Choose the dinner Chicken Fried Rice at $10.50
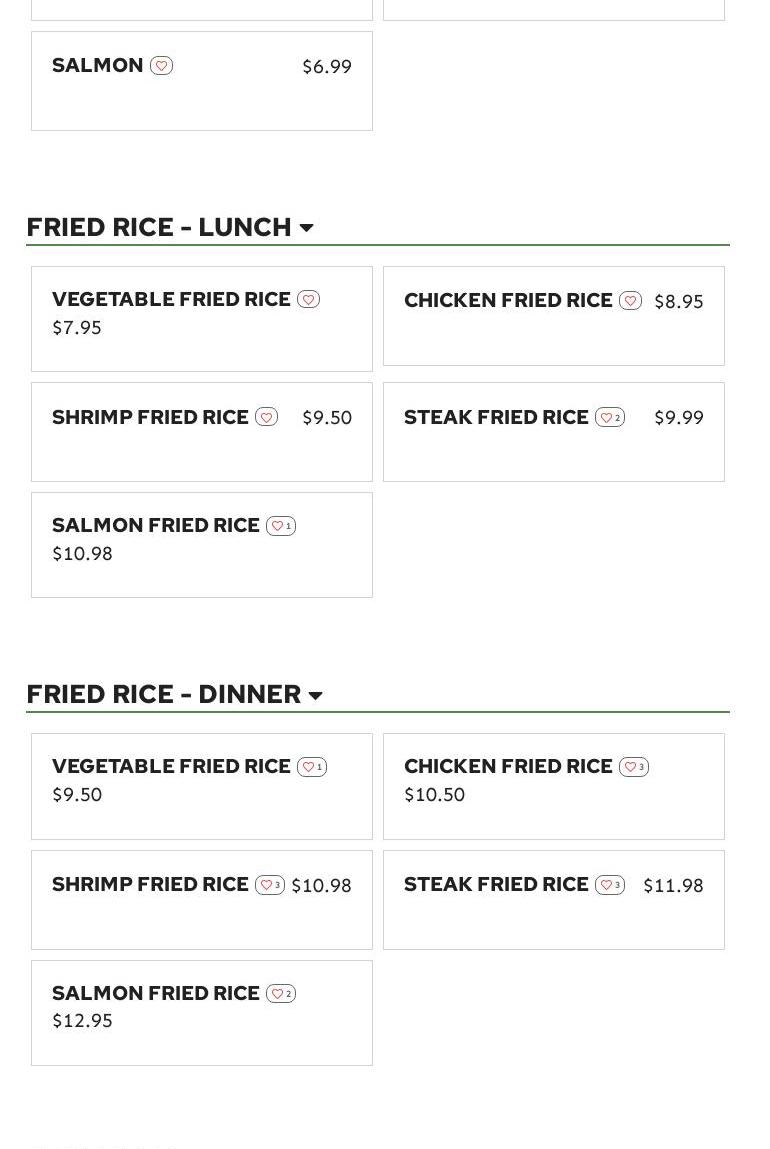Screen dimensions: 770x1149 click(508, 767)
